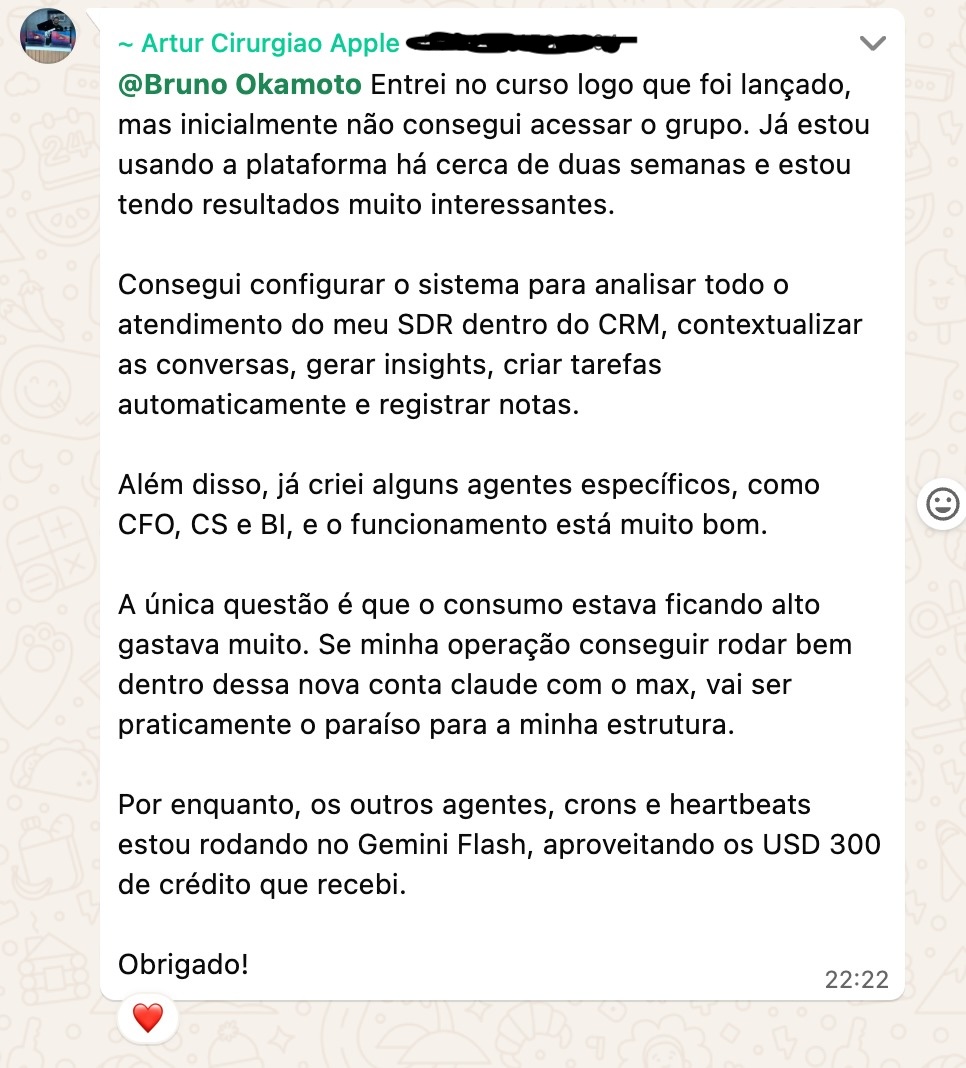Click the blacked-out phone number area
This screenshot has width=966, height=1068.
520,42
